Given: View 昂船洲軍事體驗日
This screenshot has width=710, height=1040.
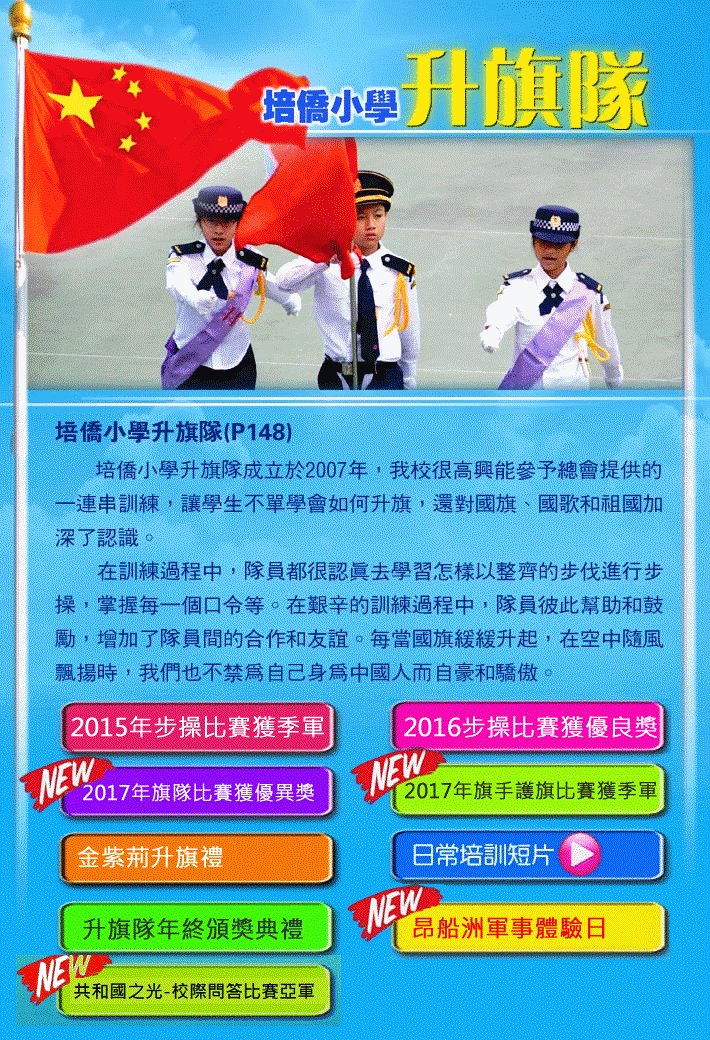Looking at the screenshot, I should 528,927.
